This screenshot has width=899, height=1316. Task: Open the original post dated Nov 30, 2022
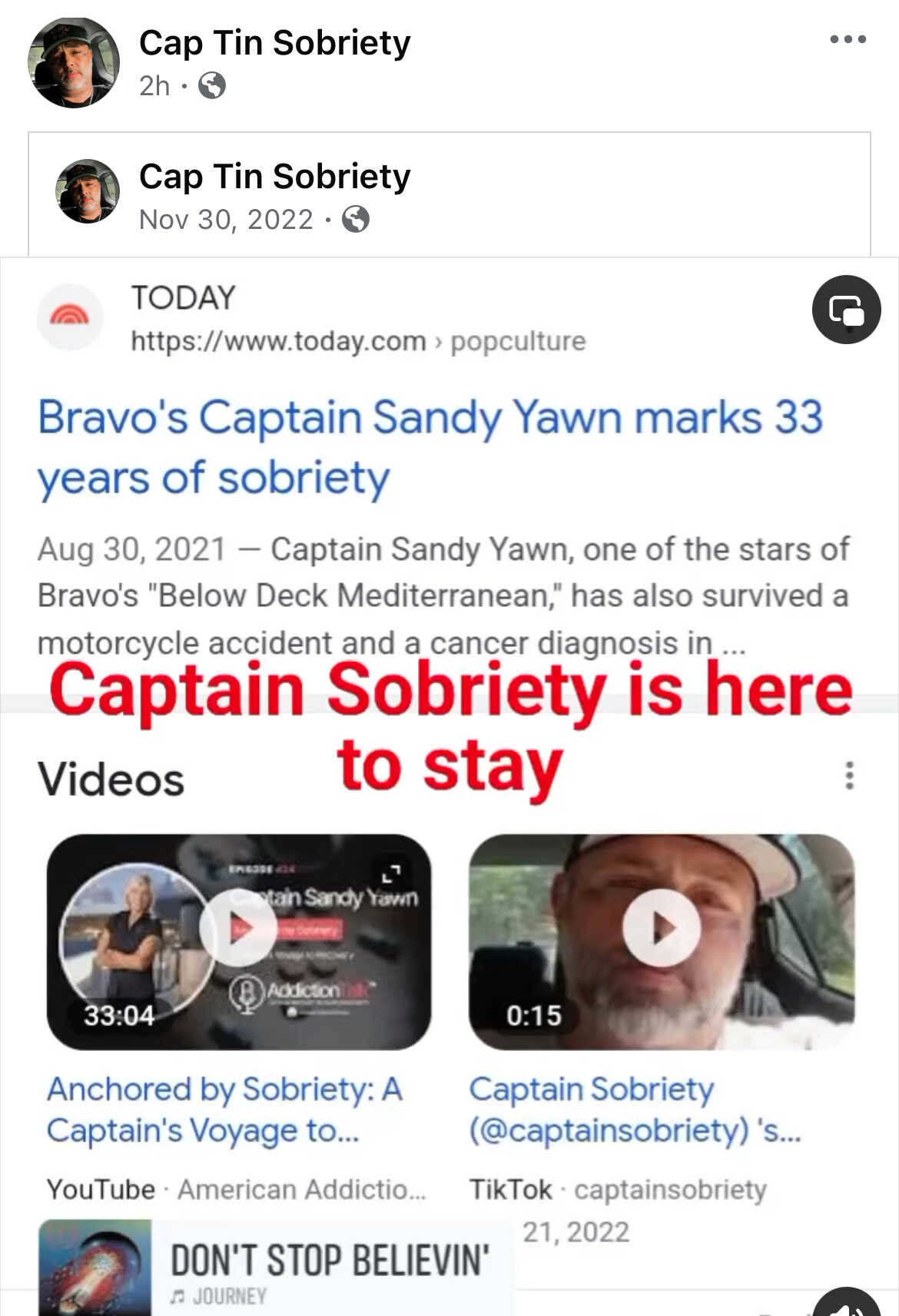click(226, 220)
